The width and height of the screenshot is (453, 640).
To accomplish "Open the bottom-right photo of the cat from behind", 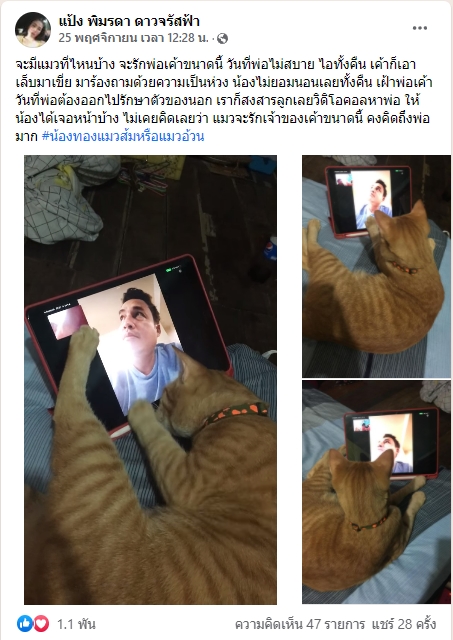I will (x=376, y=492).
